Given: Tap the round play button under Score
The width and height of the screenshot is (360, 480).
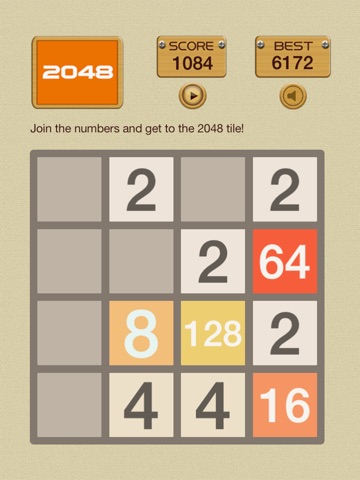Looking at the screenshot, I should point(193,96).
